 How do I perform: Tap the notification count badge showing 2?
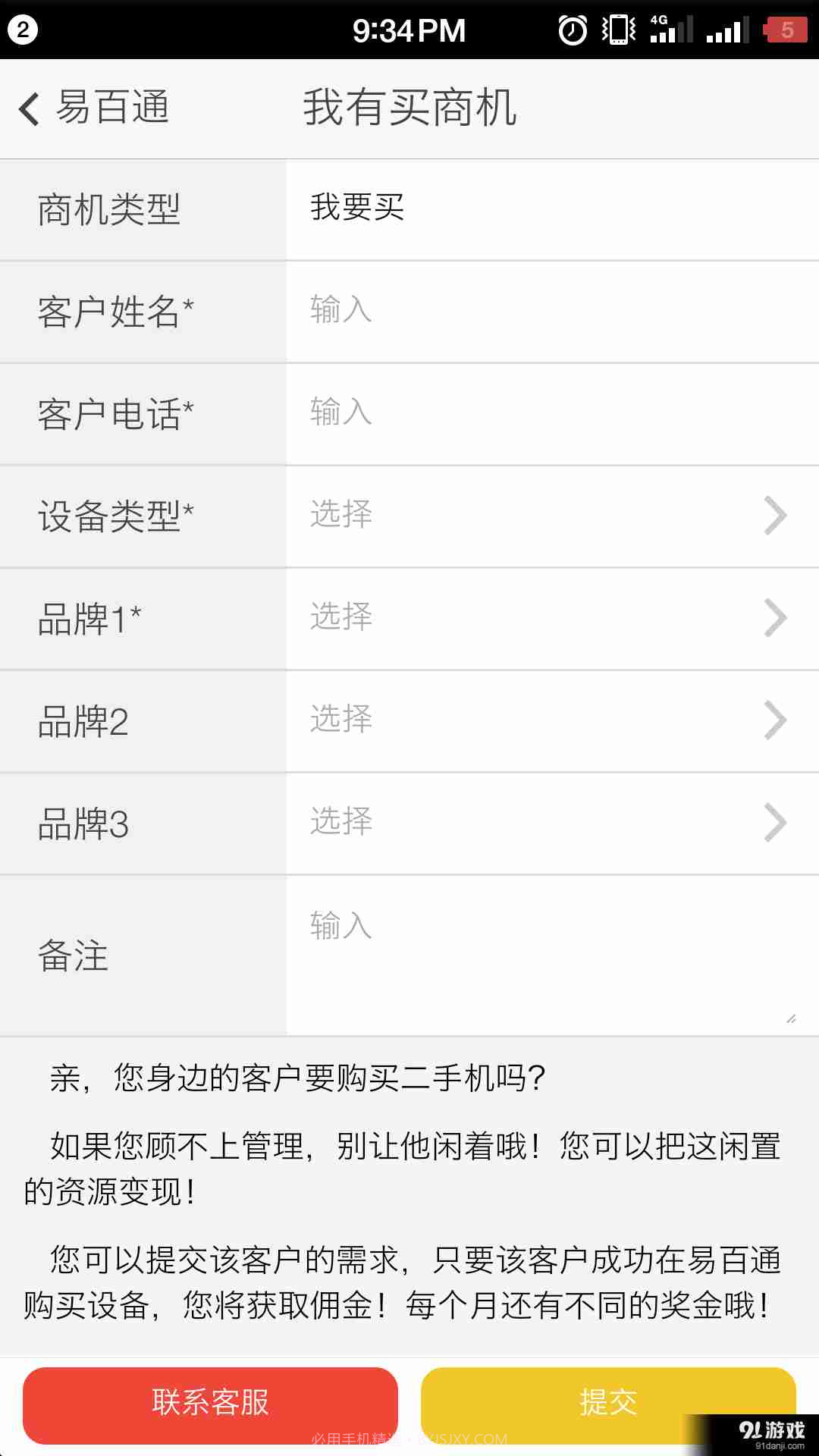point(23,28)
